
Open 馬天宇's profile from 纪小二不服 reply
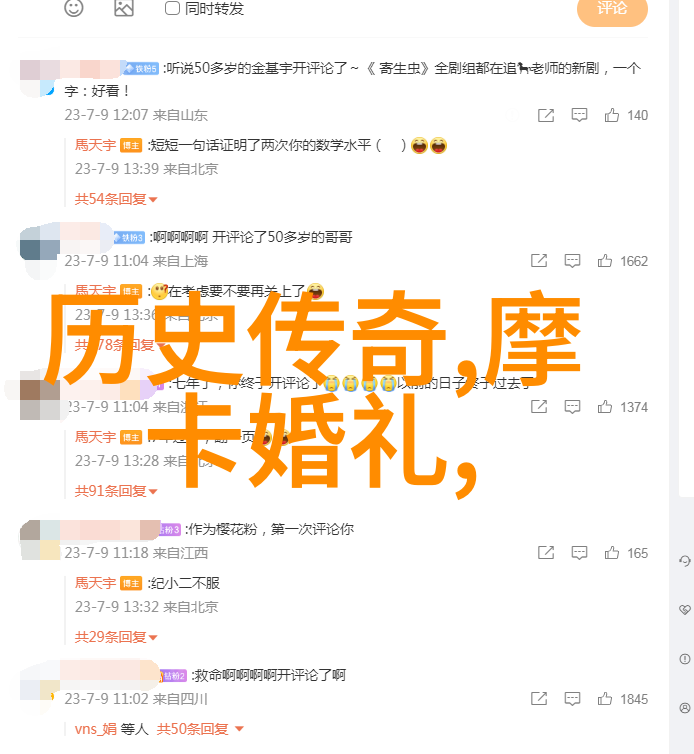coord(96,583)
